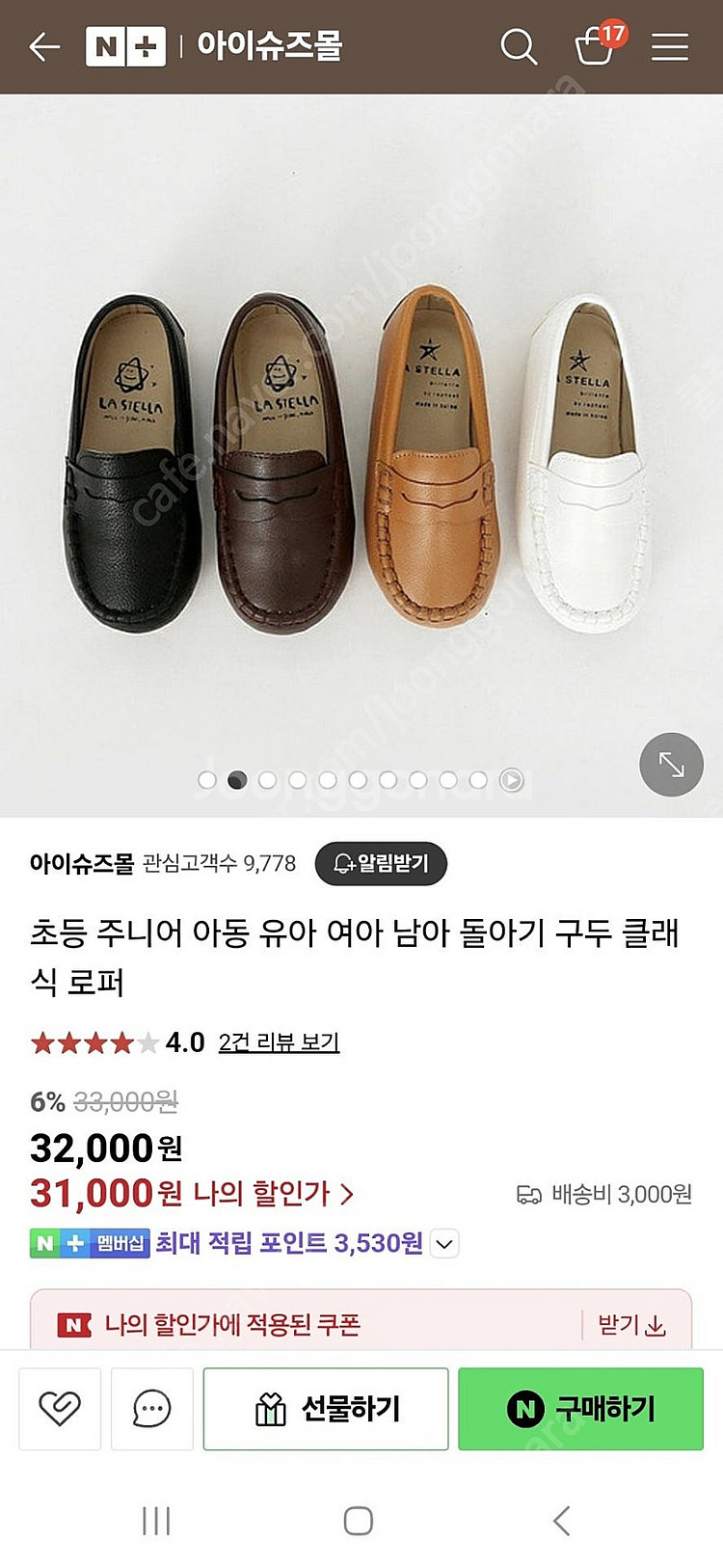Add this product to wishlist heart
Screen dimensions: 723x1568
tap(60, 1409)
